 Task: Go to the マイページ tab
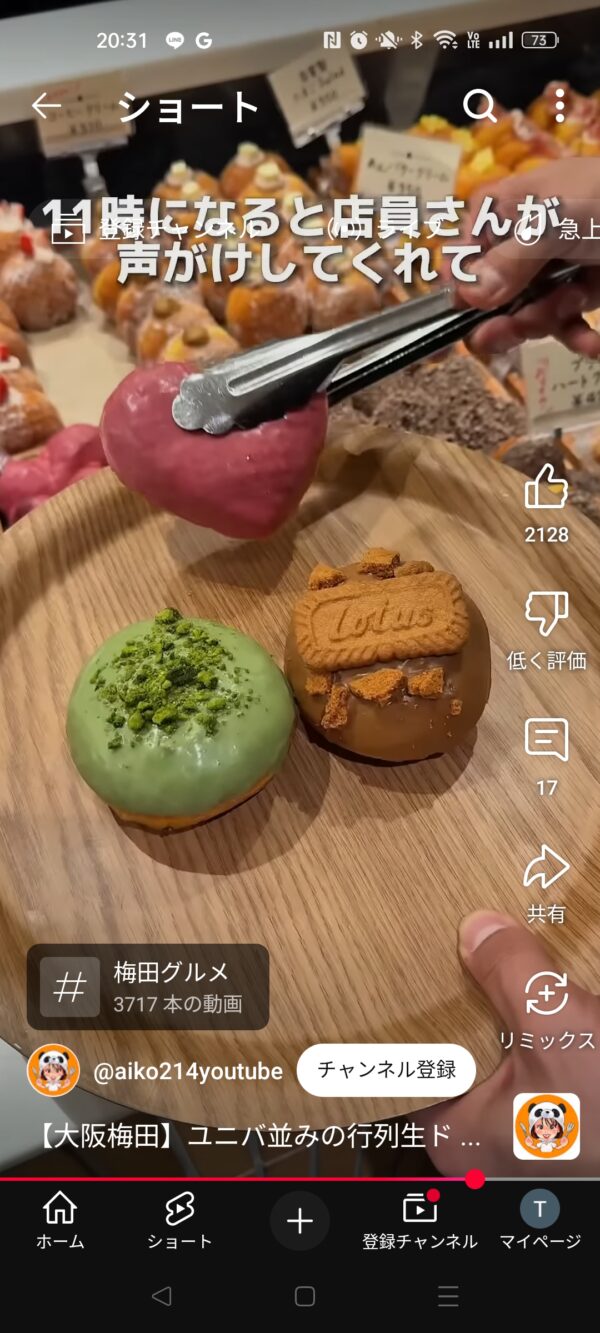(540, 1221)
